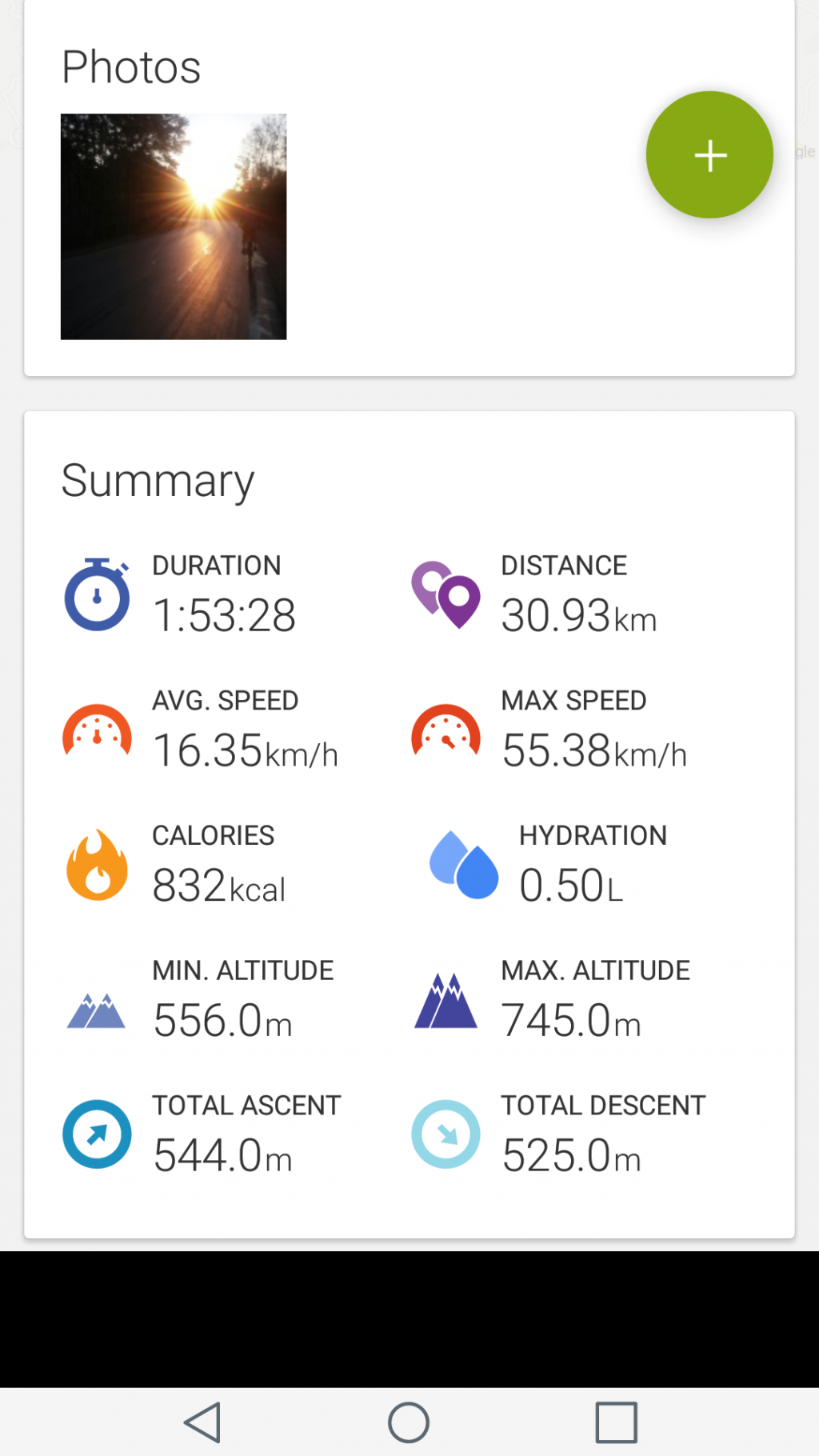The width and height of the screenshot is (819, 1456).
Task: Open the recent apps overview
Action: [x=616, y=1422]
